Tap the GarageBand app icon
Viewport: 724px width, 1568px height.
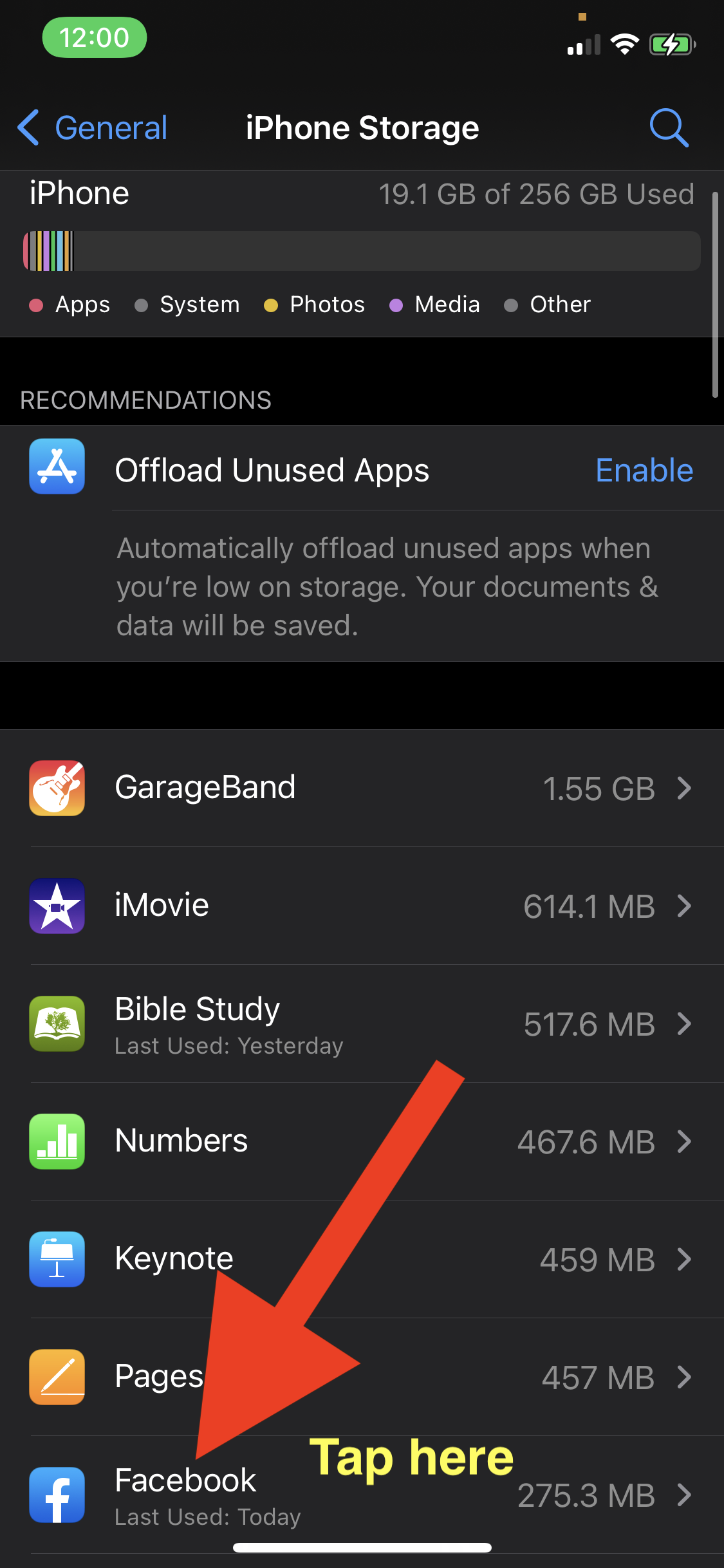(x=57, y=789)
